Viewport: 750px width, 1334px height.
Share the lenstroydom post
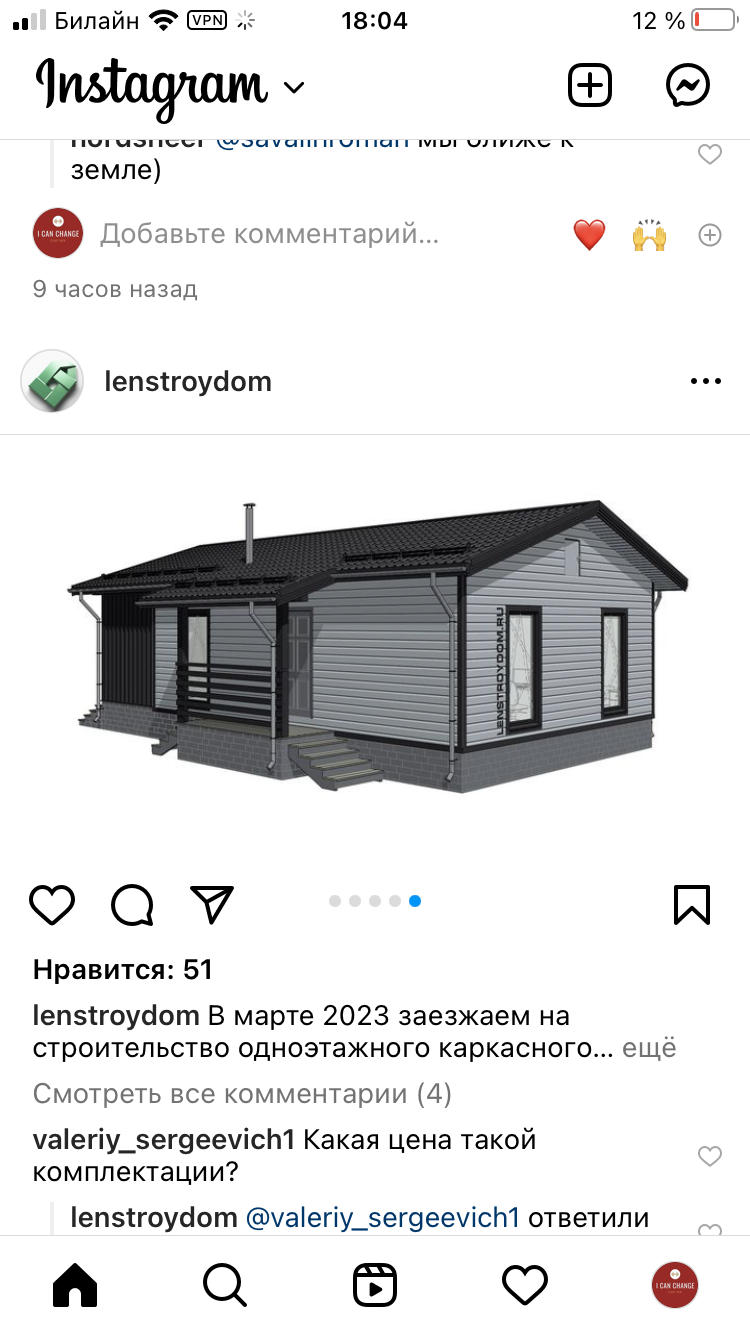(x=212, y=904)
